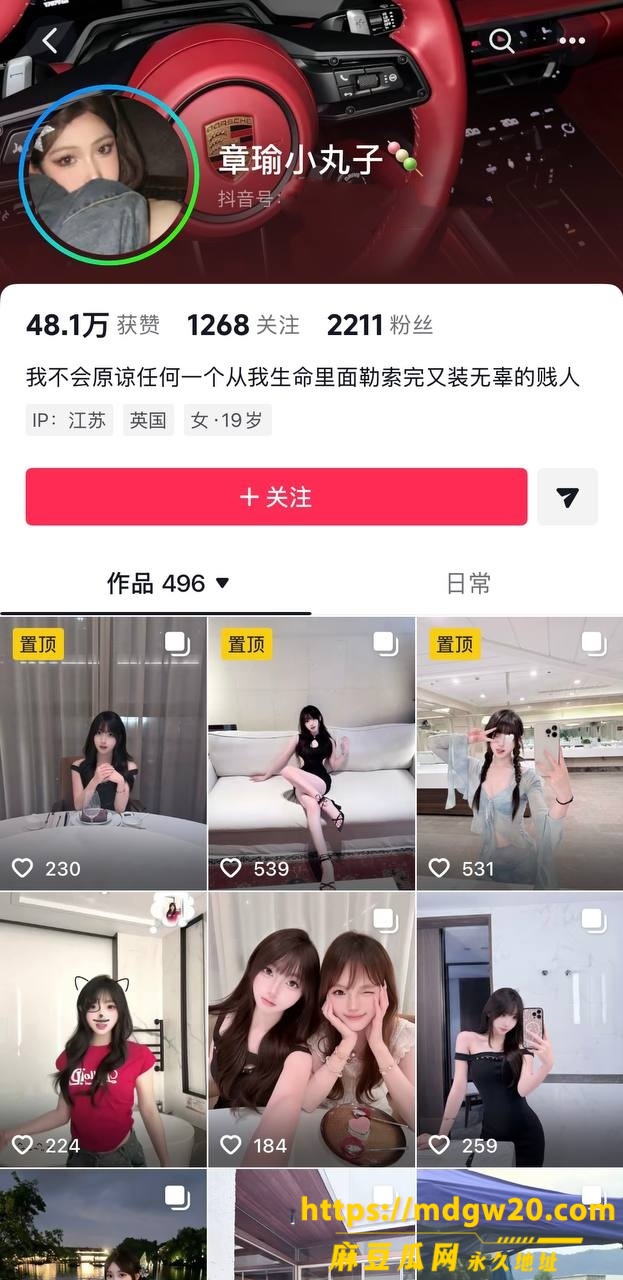The height and width of the screenshot is (1280, 623).
Task: Open the search magnifier icon
Action: click(501, 41)
